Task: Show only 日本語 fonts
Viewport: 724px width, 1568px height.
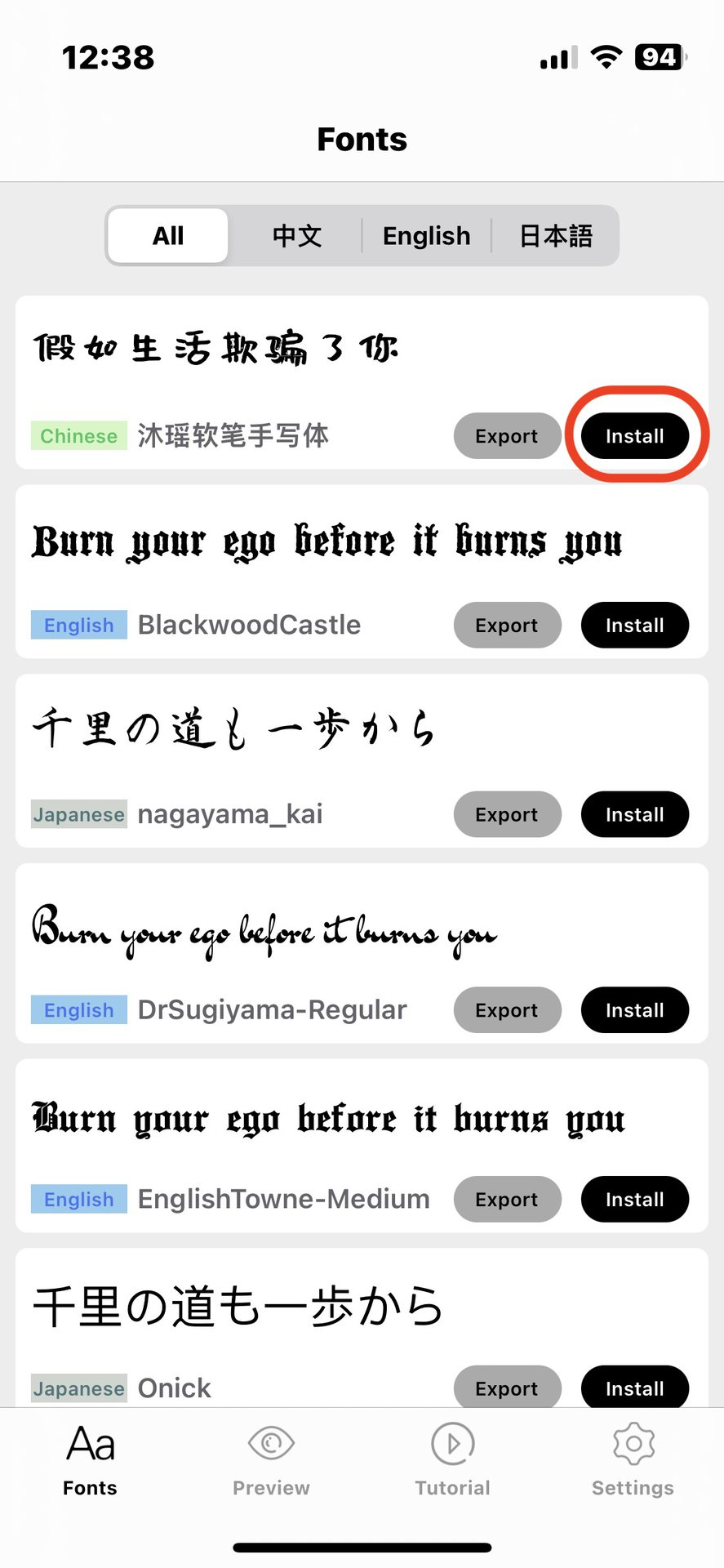Action: (556, 236)
